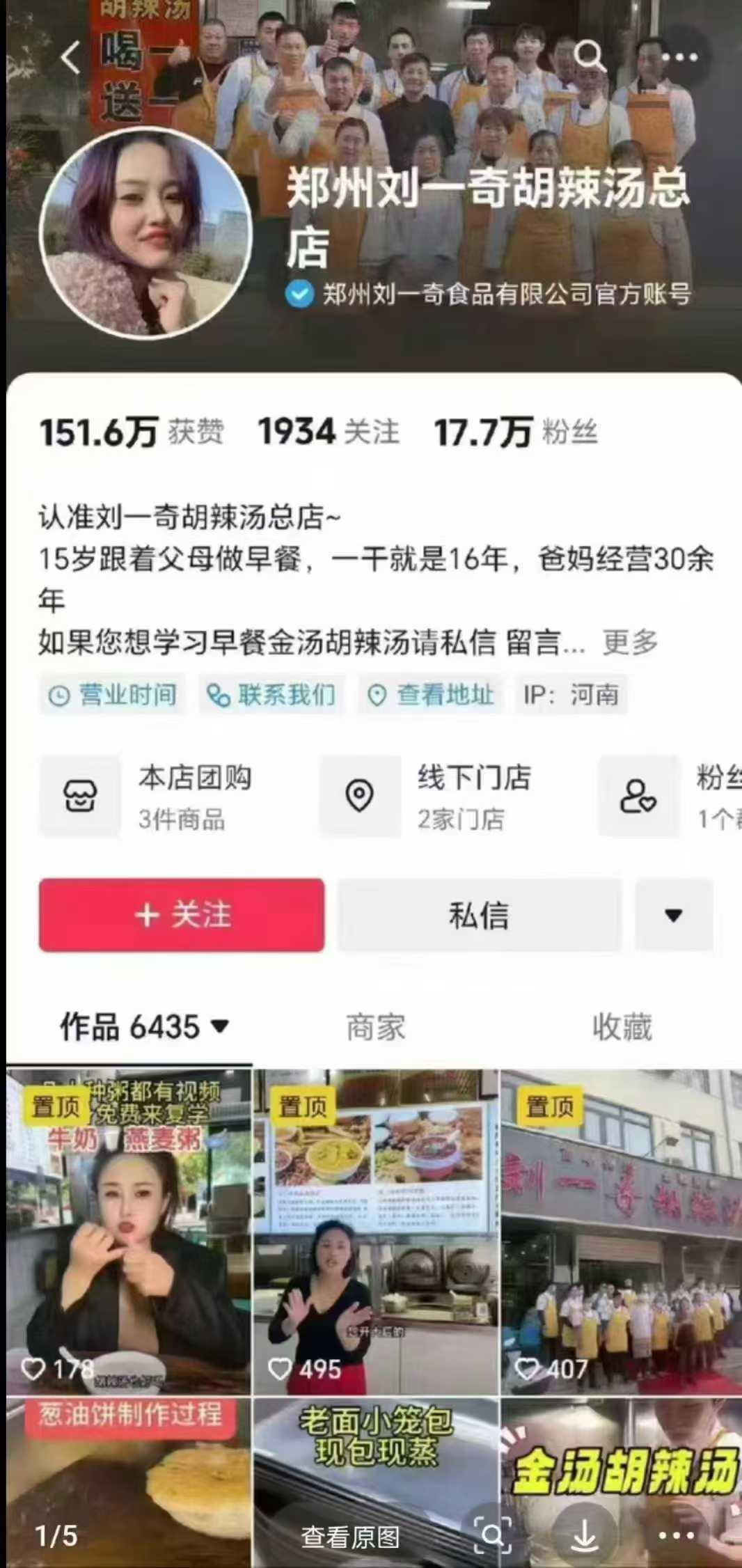Open the three-dot overflow menu at top
Screen dimensions: 742x1568
point(680,57)
